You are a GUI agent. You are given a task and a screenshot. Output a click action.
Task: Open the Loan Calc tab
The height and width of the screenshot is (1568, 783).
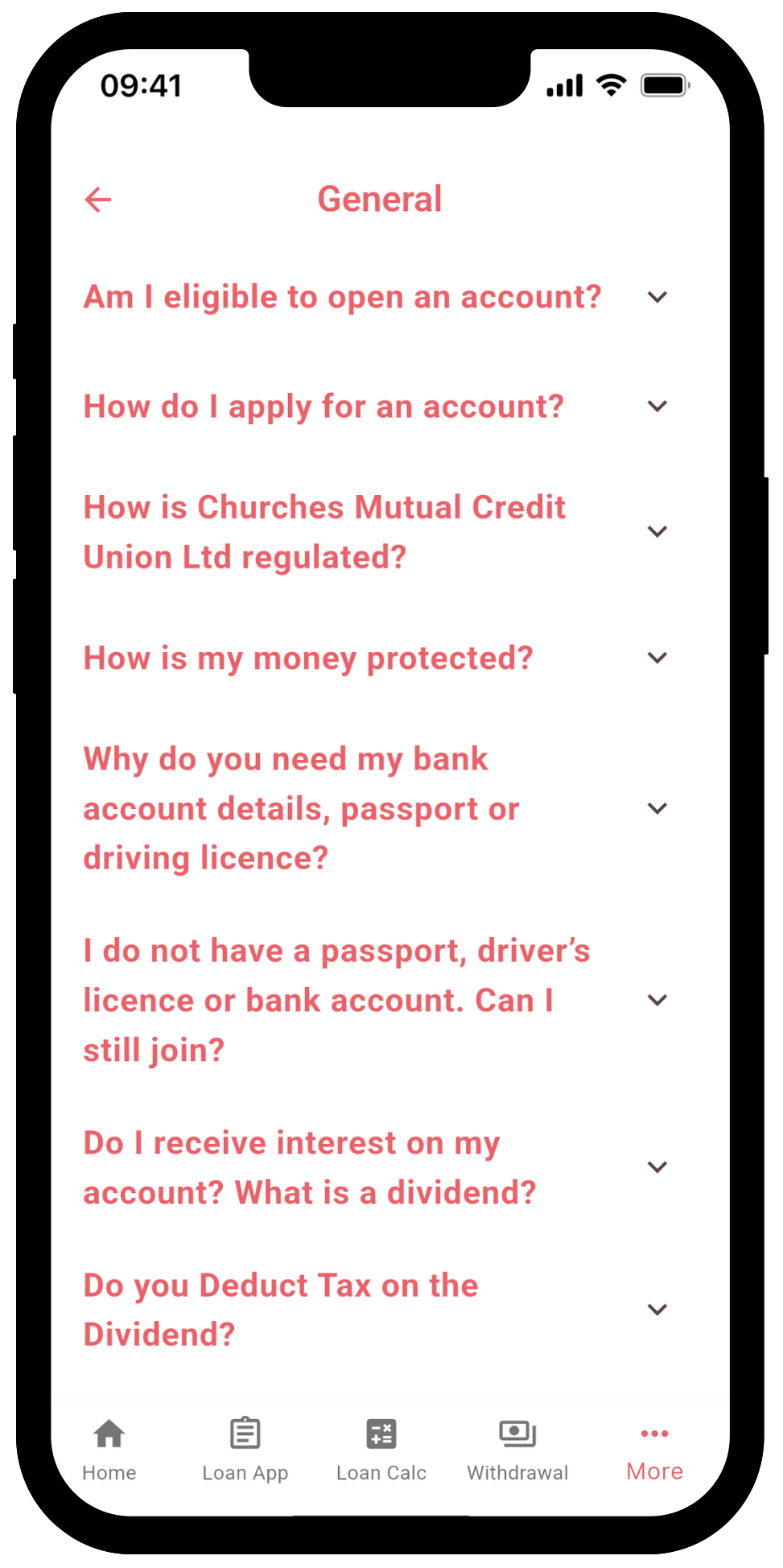[381, 1449]
